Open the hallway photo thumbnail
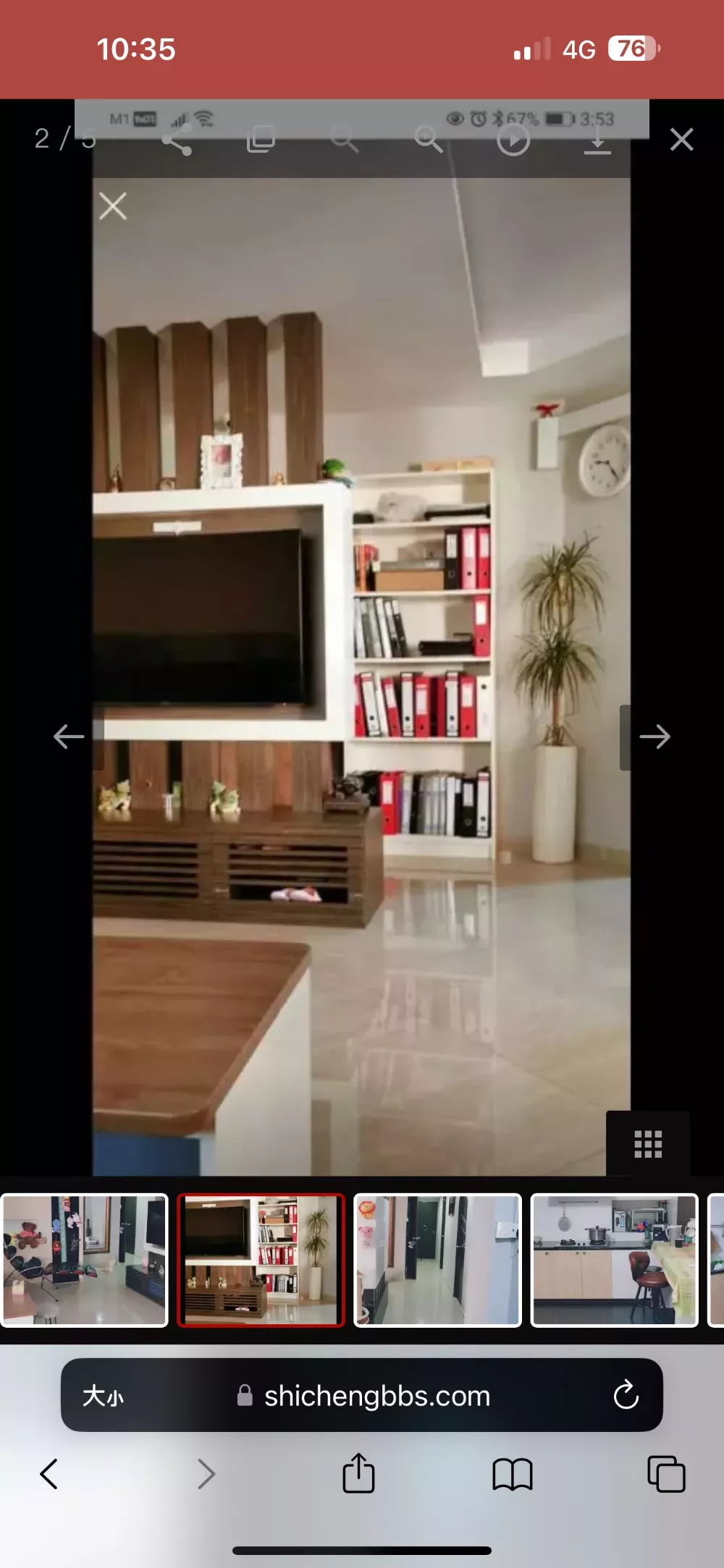This screenshot has height=1568, width=724. click(x=437, y=1260)
